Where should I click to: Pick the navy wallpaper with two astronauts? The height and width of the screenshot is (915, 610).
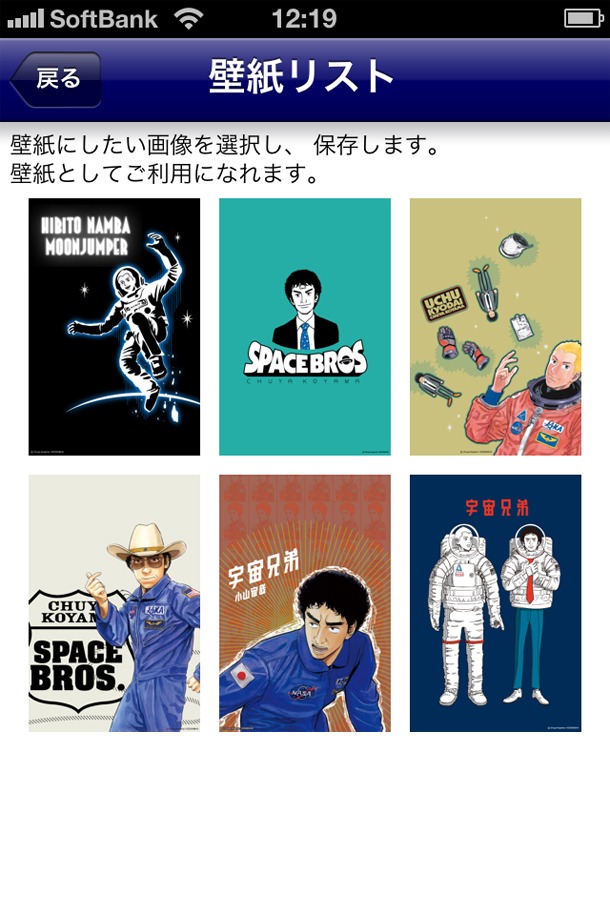495,603
